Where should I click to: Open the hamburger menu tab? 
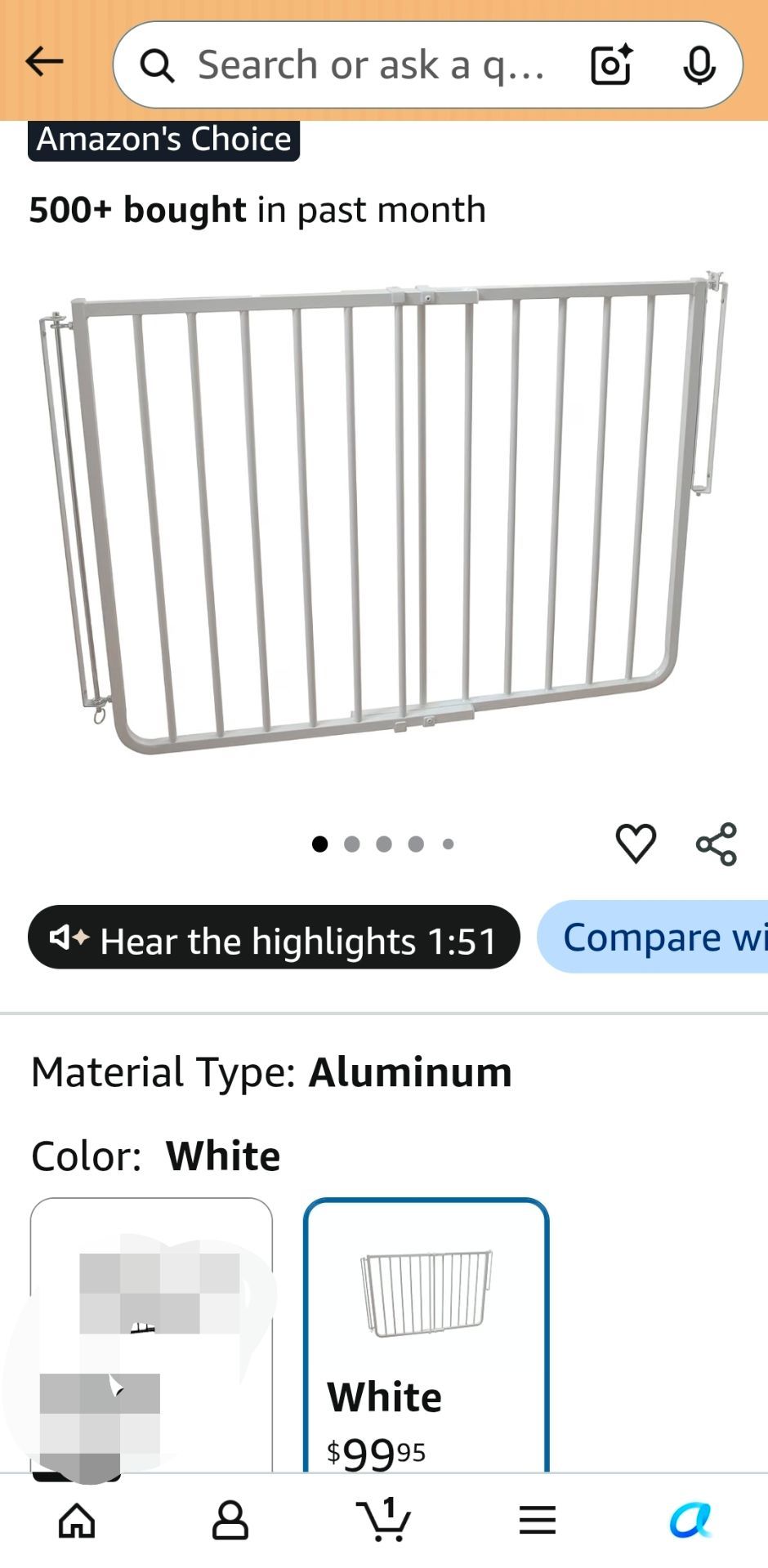(x=538, y=1521)
